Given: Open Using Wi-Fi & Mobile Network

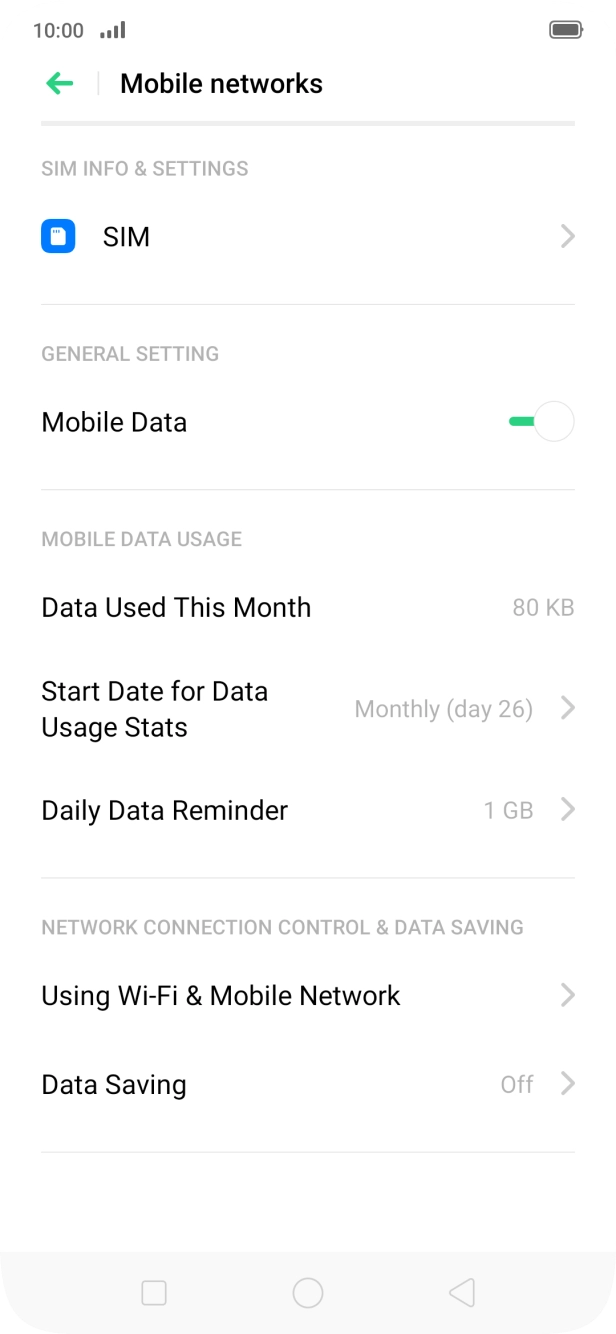Looking at the screenshot, I should pyautogui.click(x=307, y=995).
